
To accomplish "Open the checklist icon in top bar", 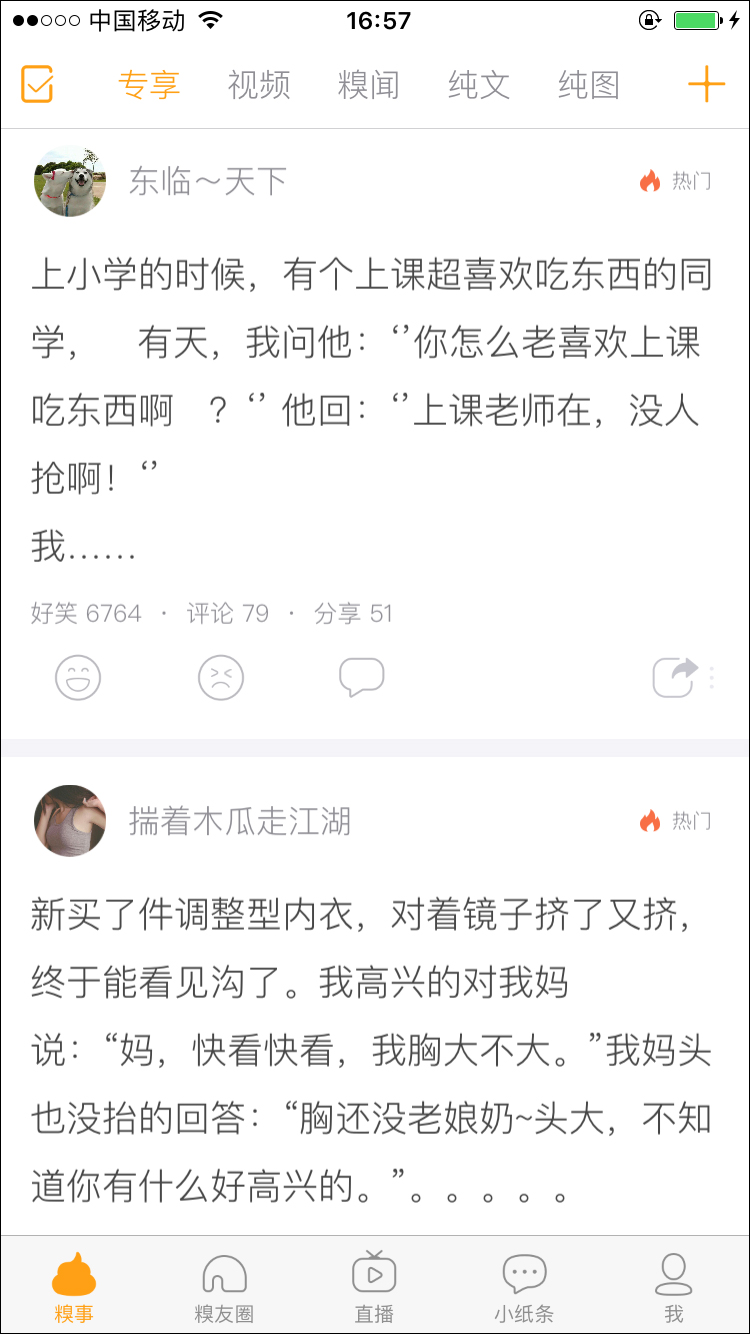I will coord(37,85).
